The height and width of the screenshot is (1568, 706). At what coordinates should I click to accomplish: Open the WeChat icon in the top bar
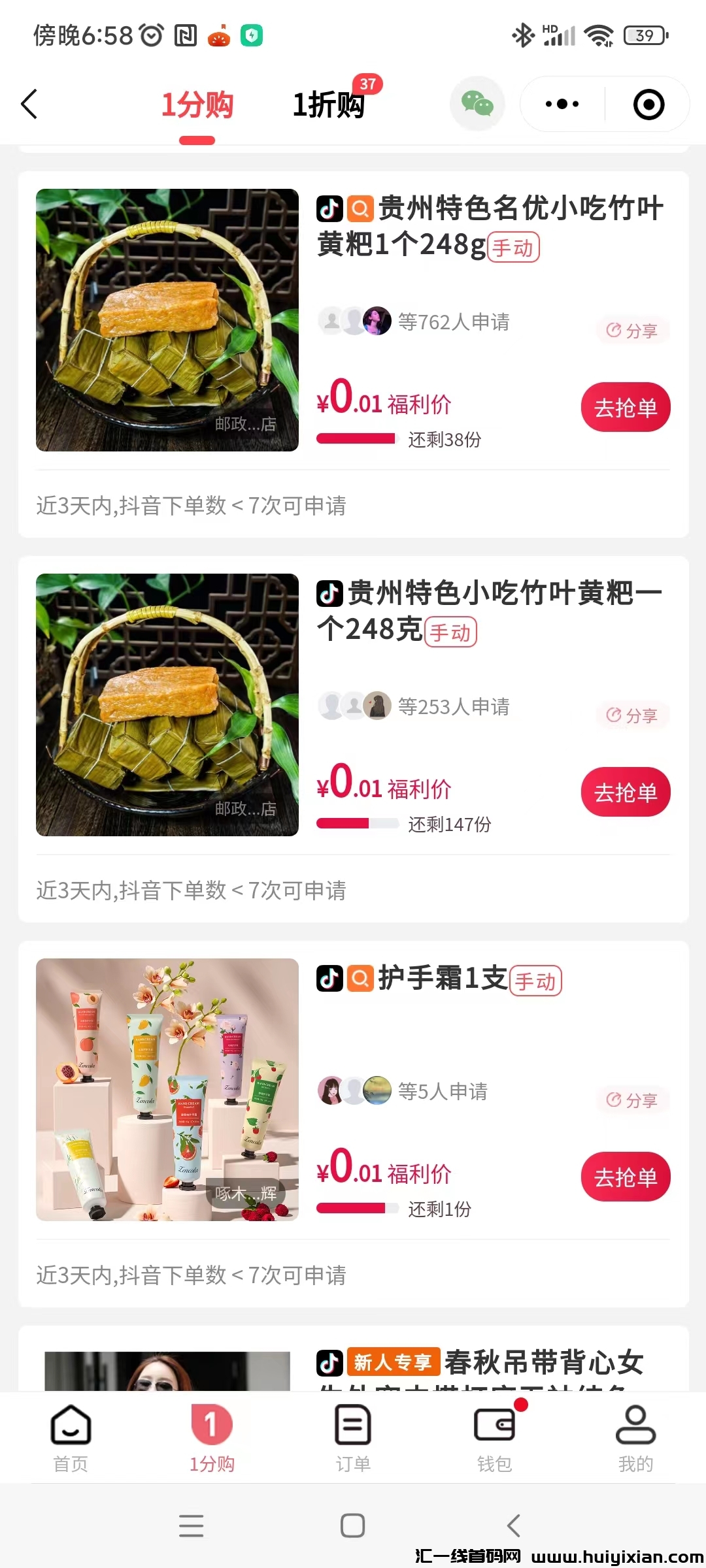tap(477, 104)
